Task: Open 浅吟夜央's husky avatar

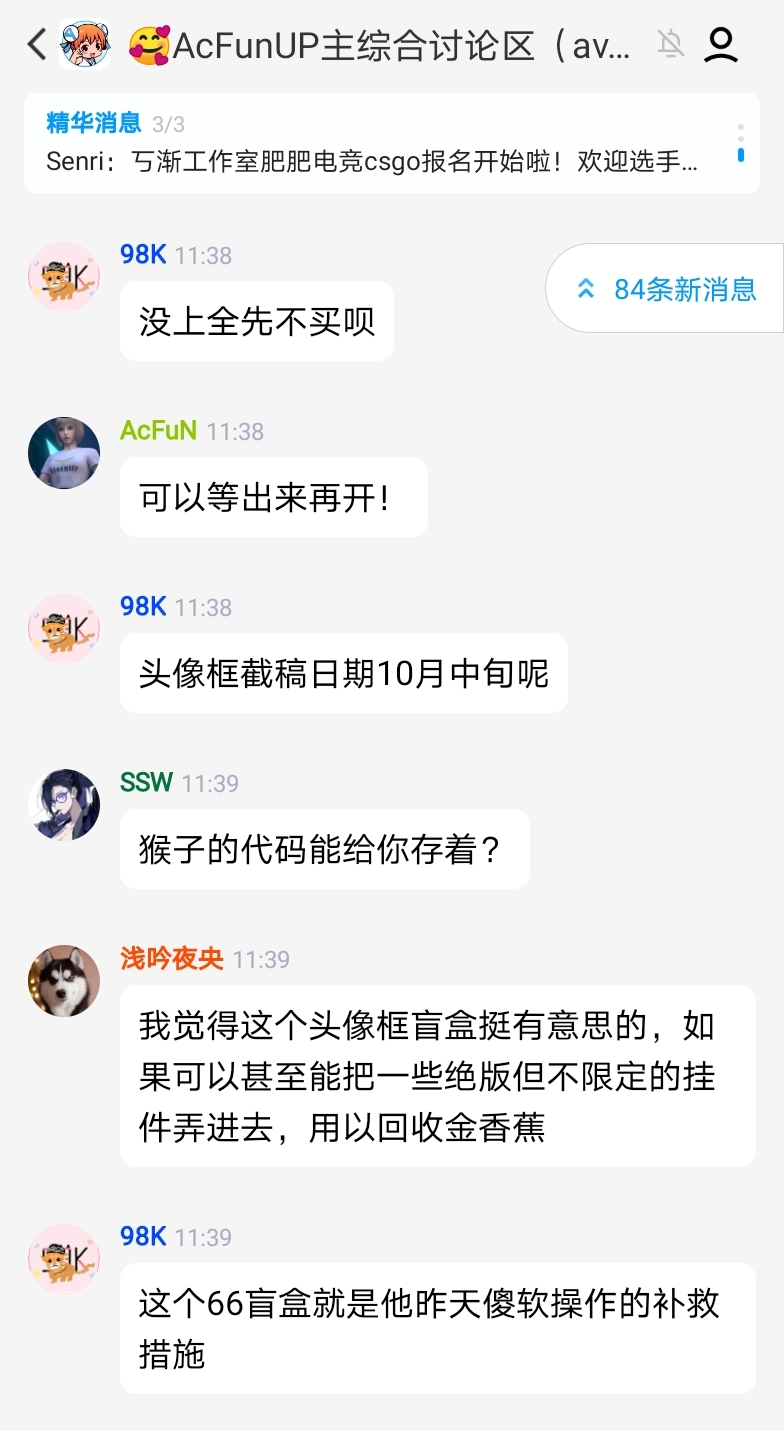Action: (64, 981)
